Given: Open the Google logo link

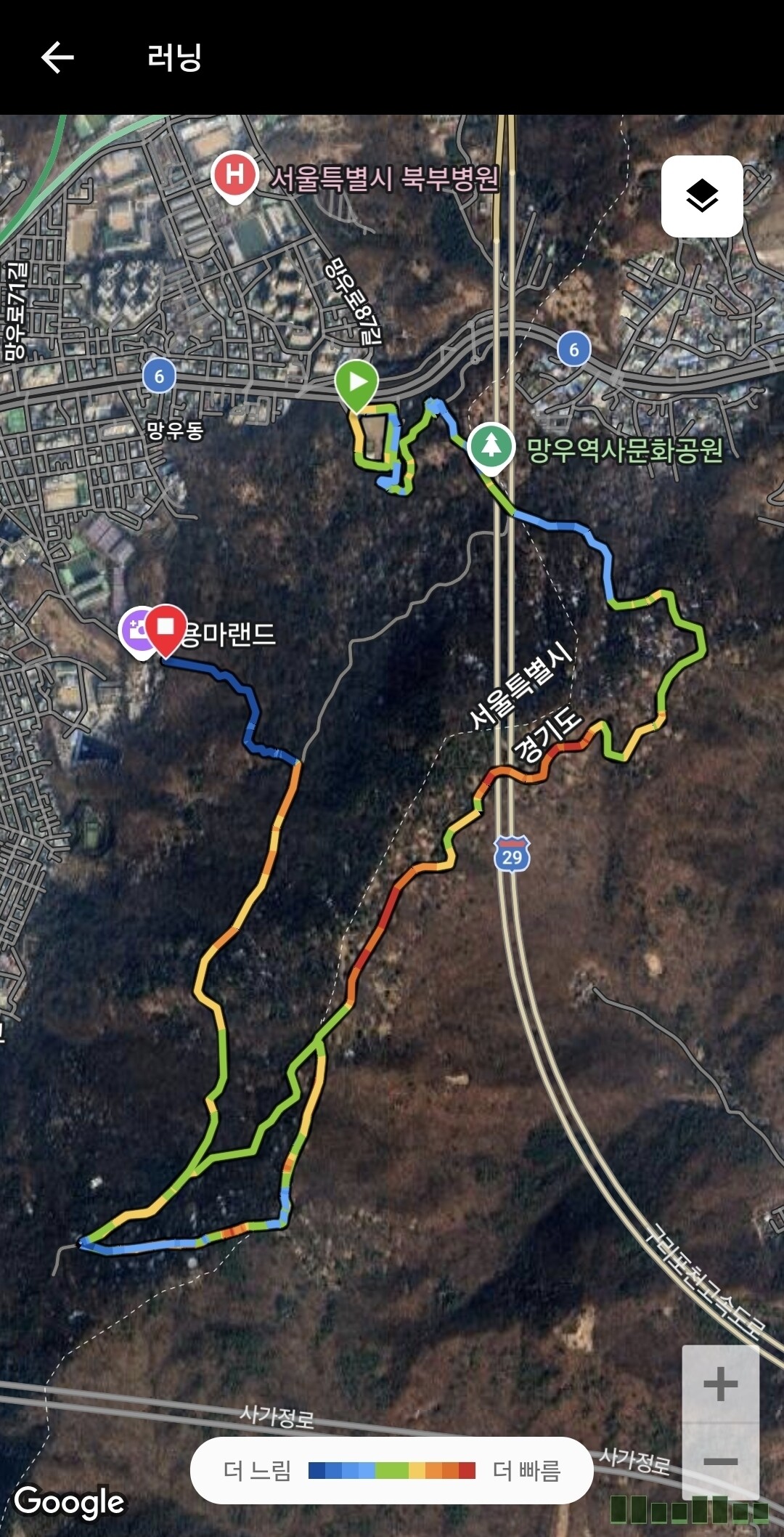Looking at the screenshot, I should pyautogui.click(x=70, y=1502).
